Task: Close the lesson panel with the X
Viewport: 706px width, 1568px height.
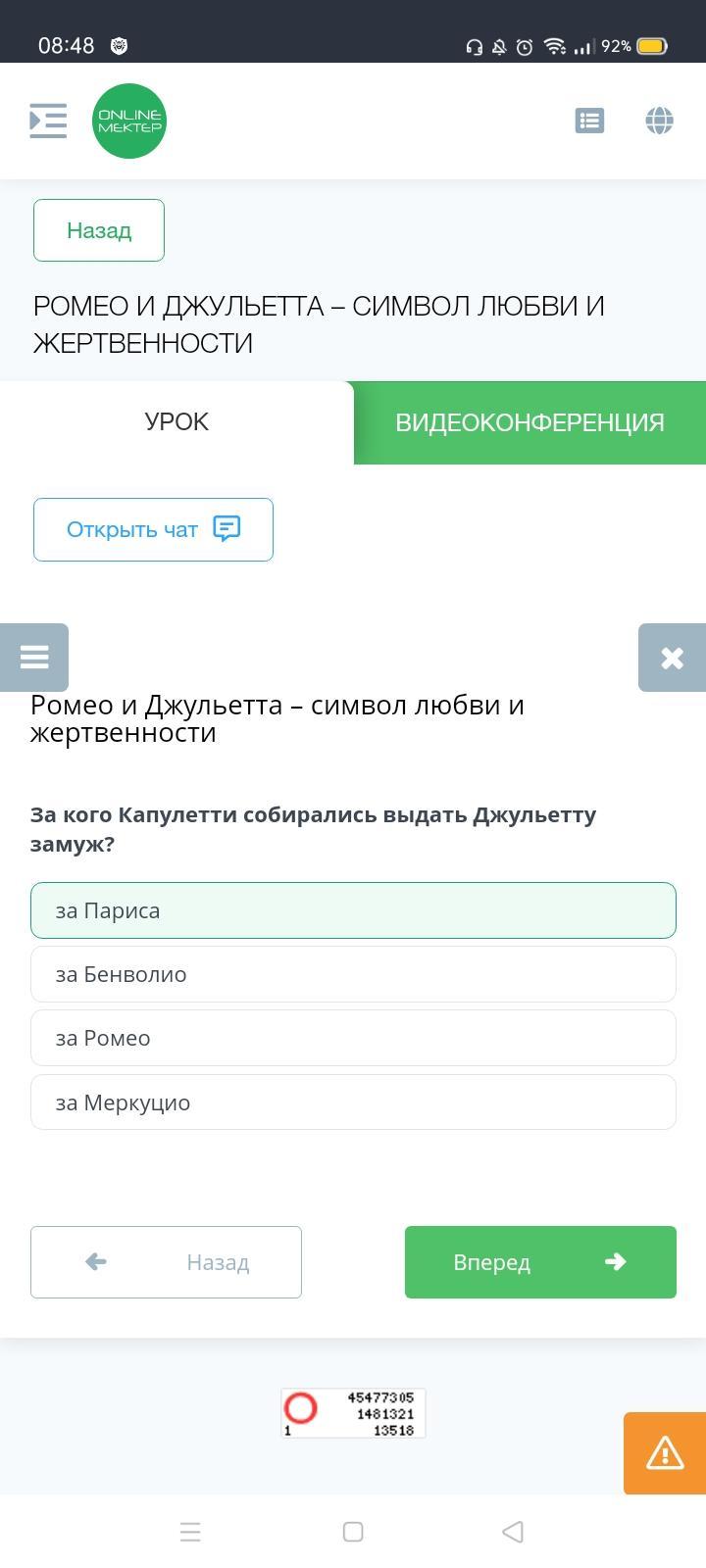Action: tap(672, 658)
